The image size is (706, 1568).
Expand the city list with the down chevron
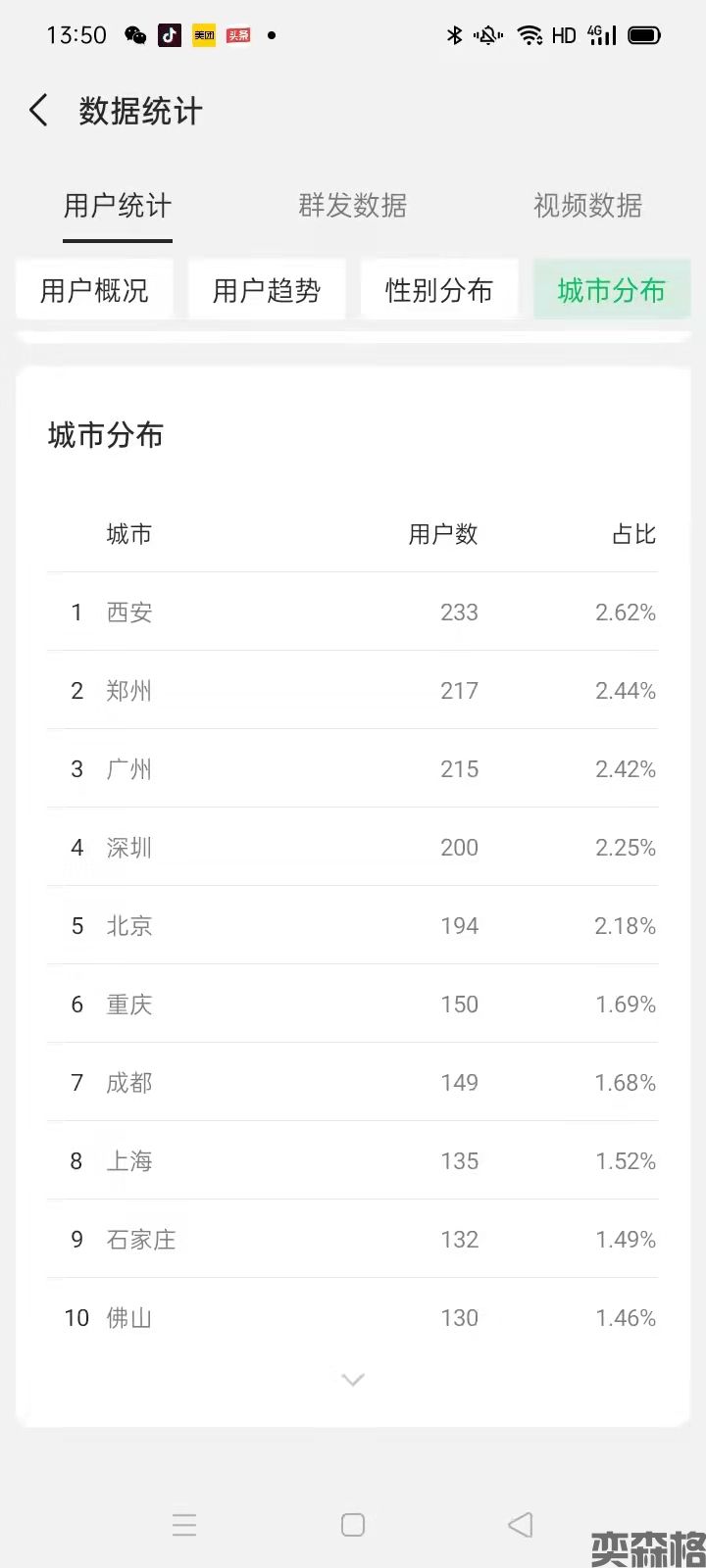(x=353, y=1380)
